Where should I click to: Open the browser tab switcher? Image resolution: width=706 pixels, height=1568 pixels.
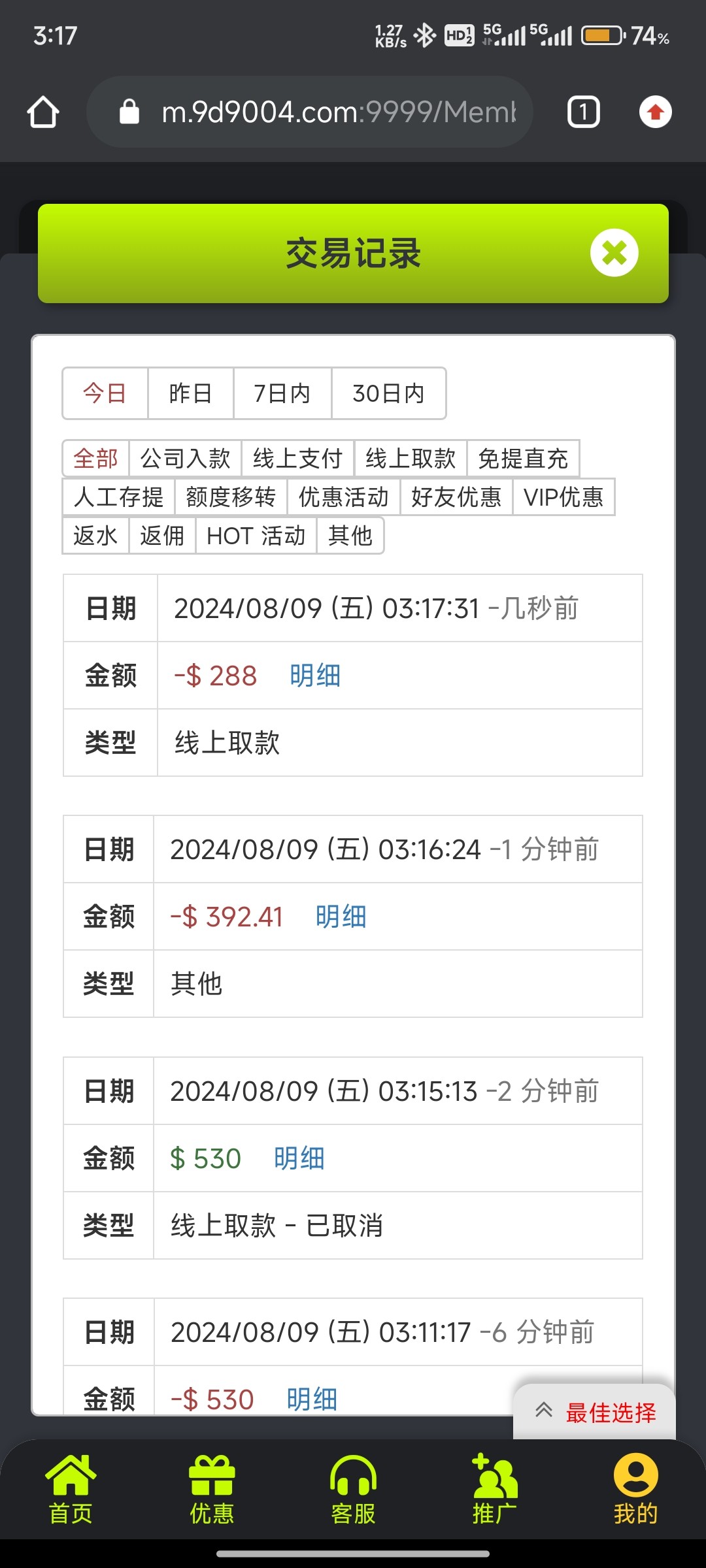583,112
